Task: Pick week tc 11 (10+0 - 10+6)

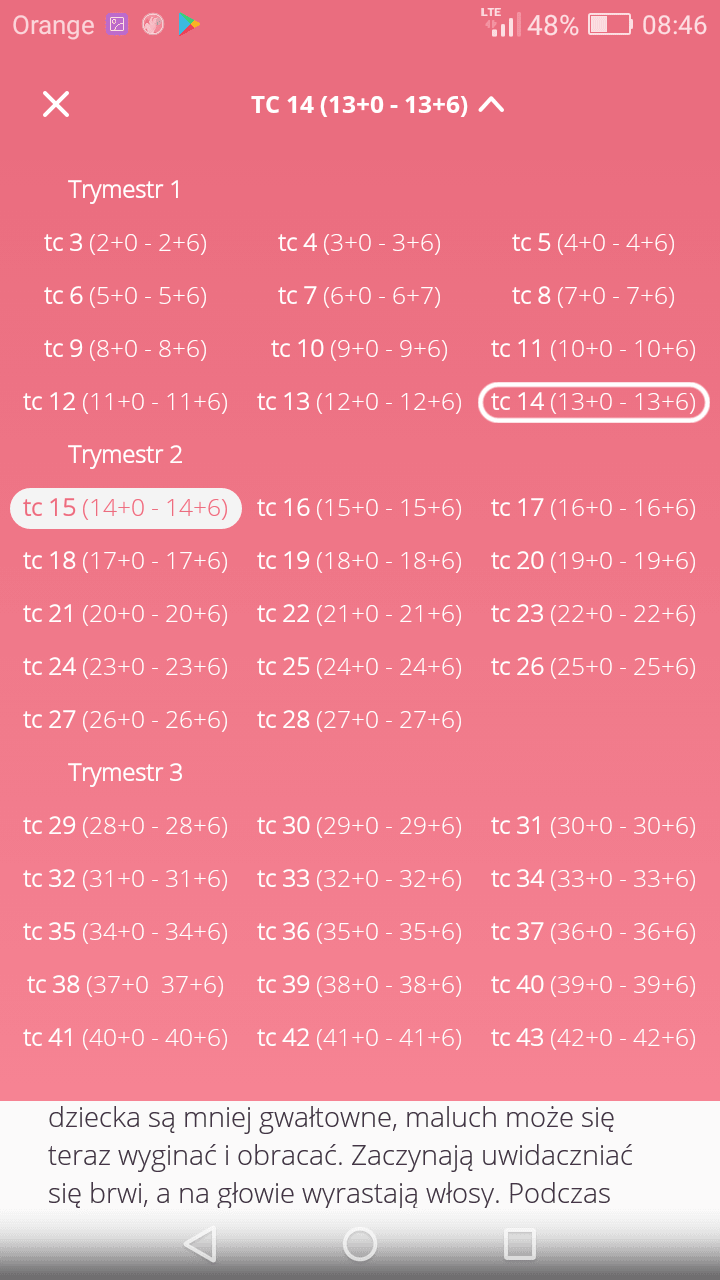Action: [x=593, y=349]
